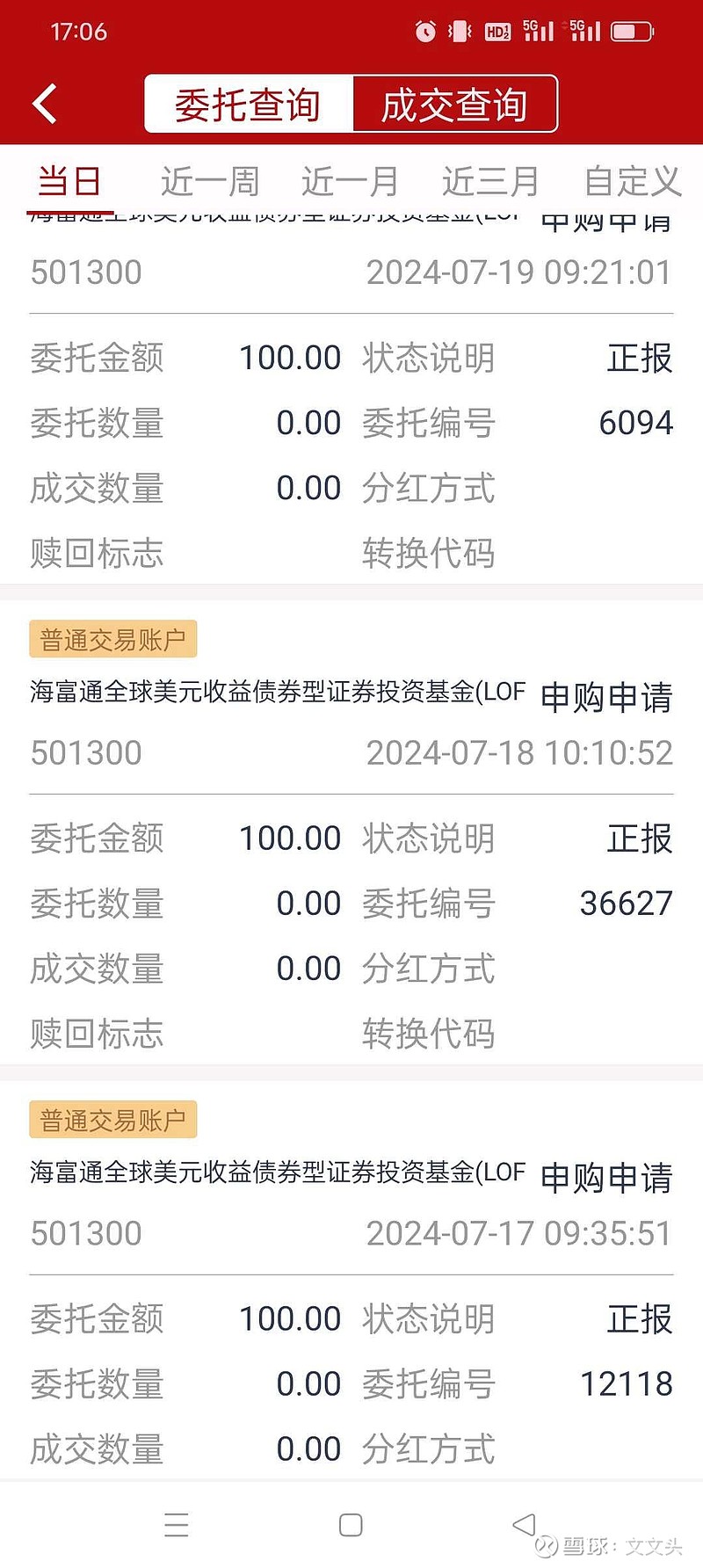Open the system recent apps menu
This screenshot has height=1568, width=703.
[177, 1525]
